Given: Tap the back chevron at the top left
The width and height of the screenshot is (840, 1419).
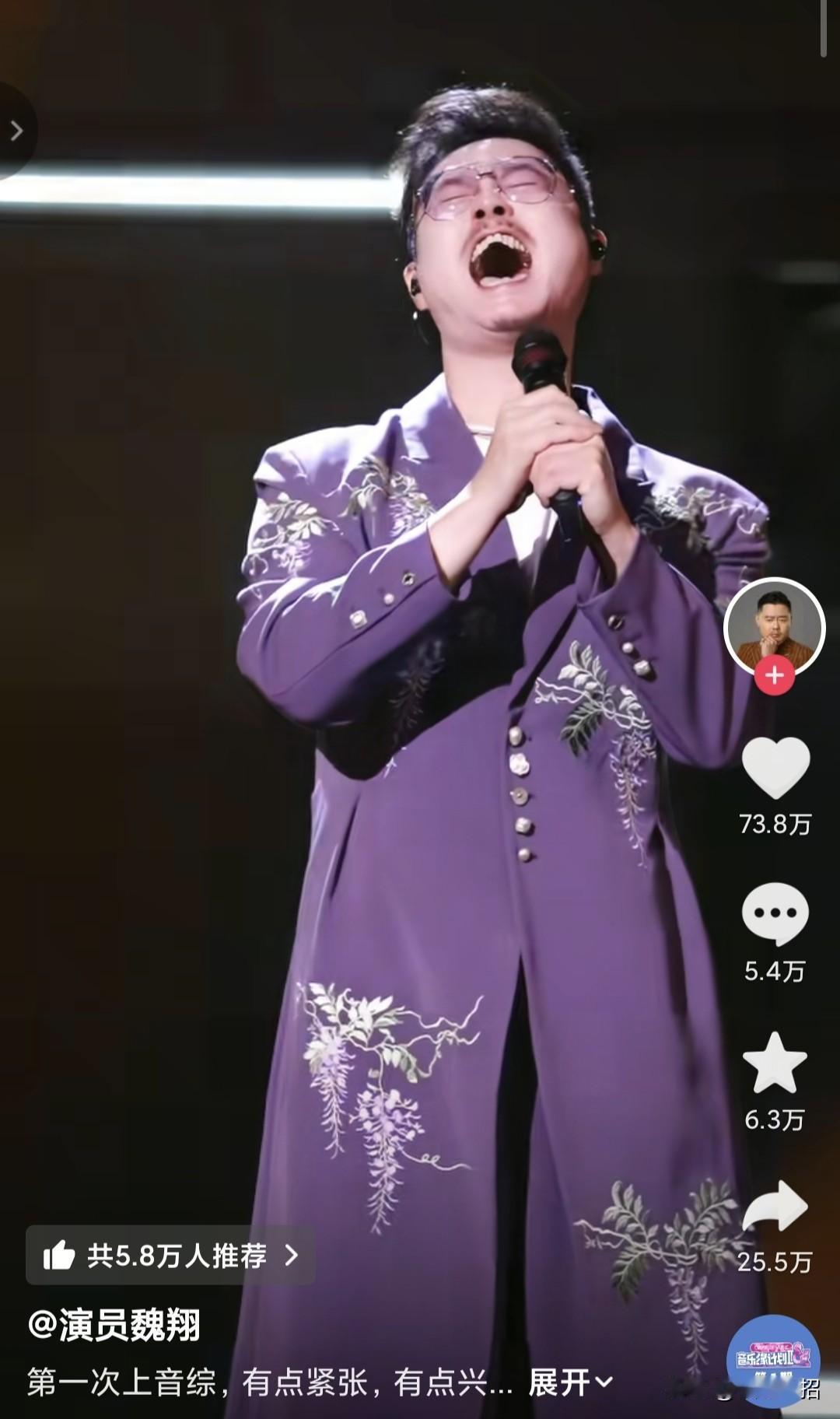Looking at the screenshot, I should tap(17, 131).
